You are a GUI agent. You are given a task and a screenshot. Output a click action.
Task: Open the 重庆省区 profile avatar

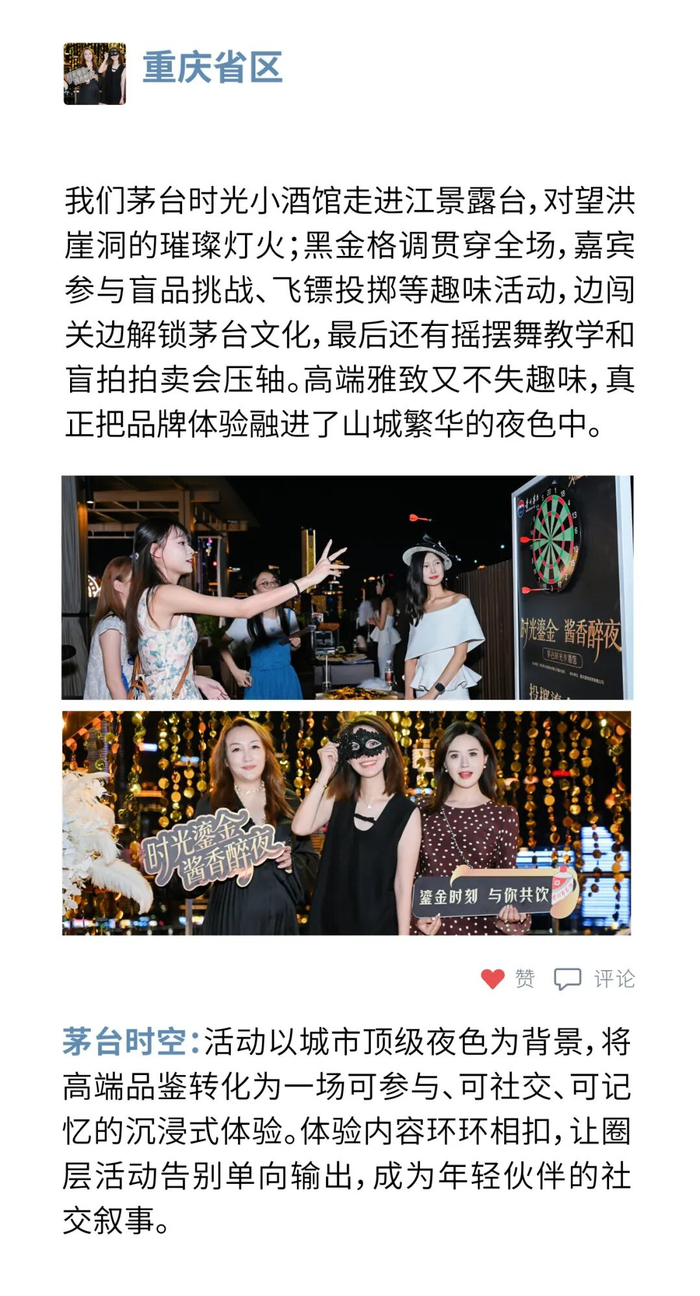(95, 74)
